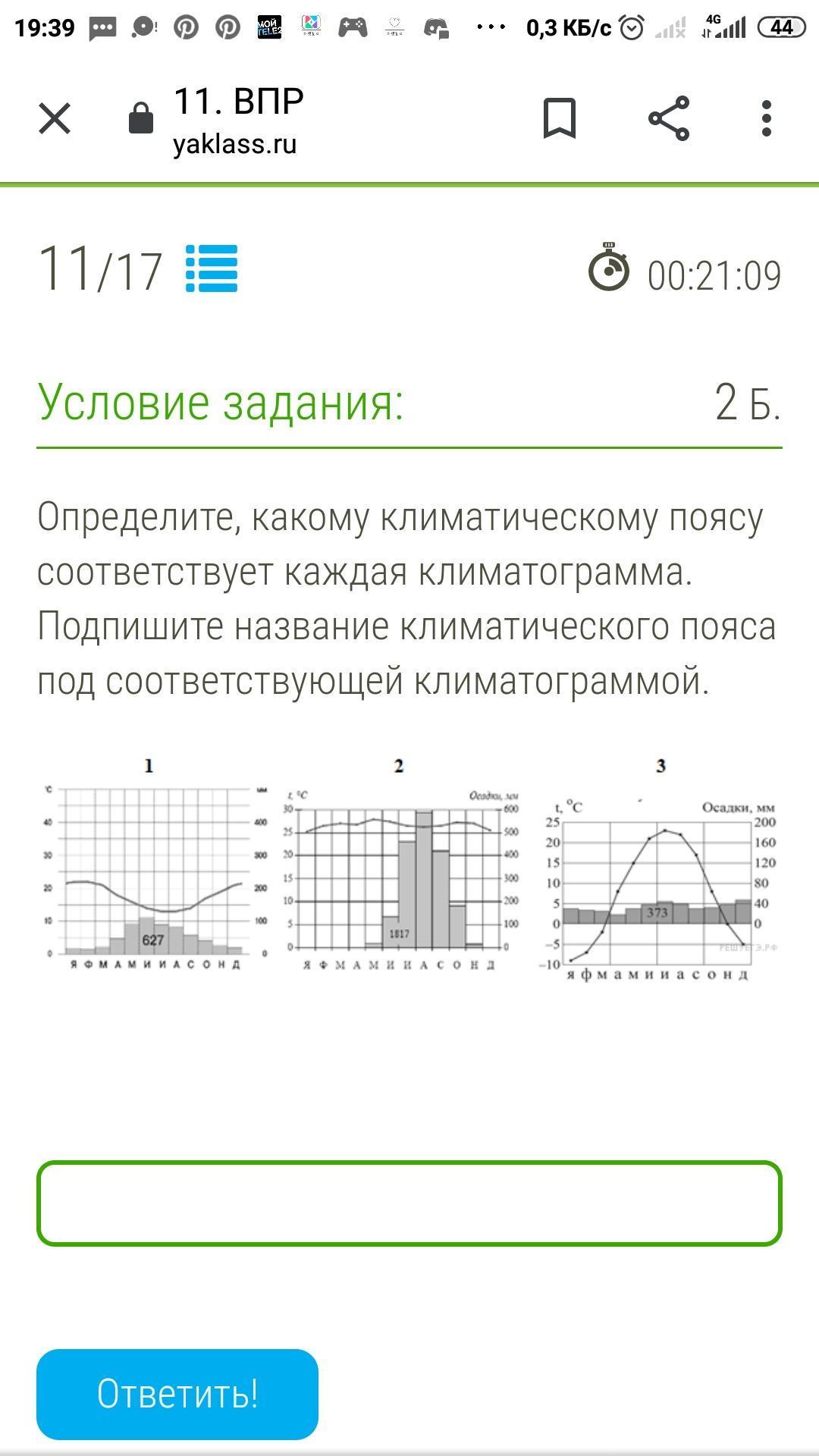The image size is (819, 1456).
Task: Submit answer with the Ответить! button
Action: 177,1394
